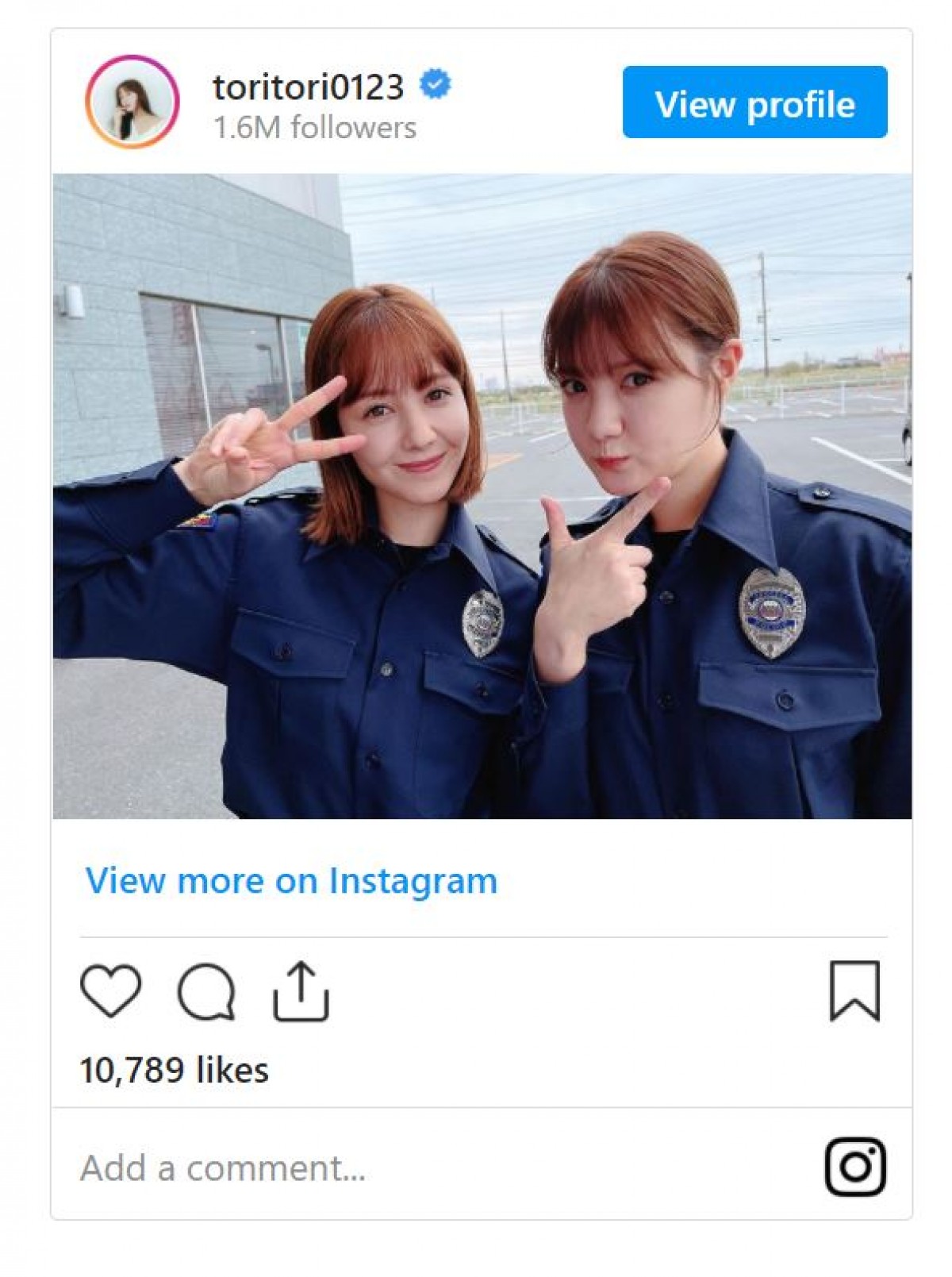The width and height of the screenshot is (952, 1277).
Task: Open the toritori0123 username link
Action: click(x=308, y=87)
